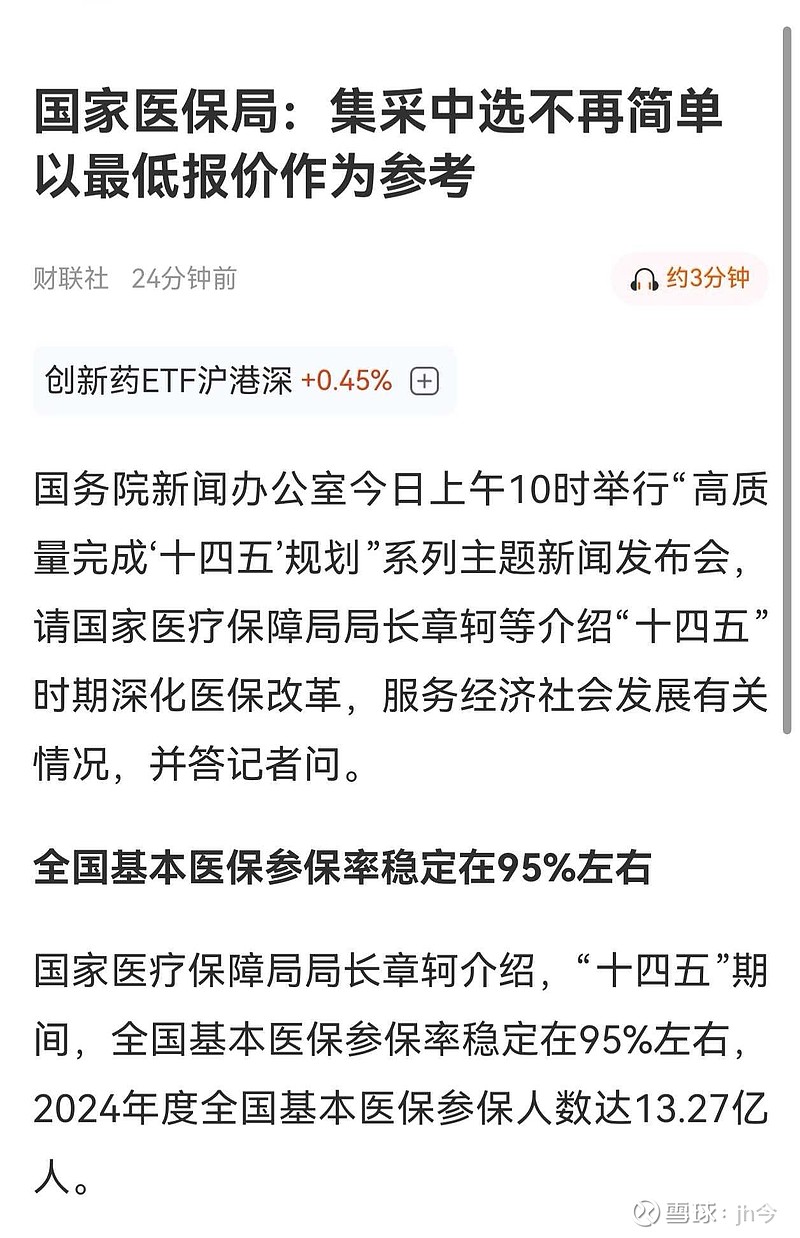Open the 财联社 source page
Image resolution: width=800 pixels, height=1238 pixels.
70,280
